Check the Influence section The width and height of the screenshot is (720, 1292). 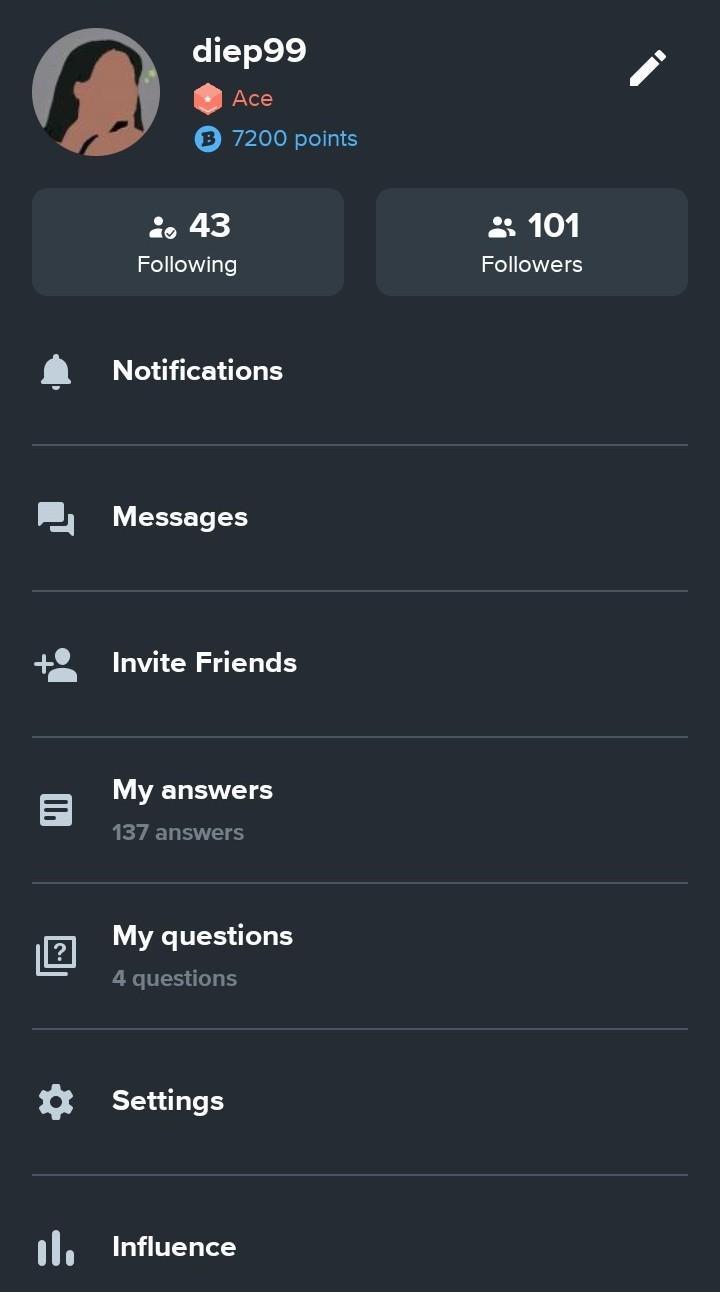tap(174, 1247)
